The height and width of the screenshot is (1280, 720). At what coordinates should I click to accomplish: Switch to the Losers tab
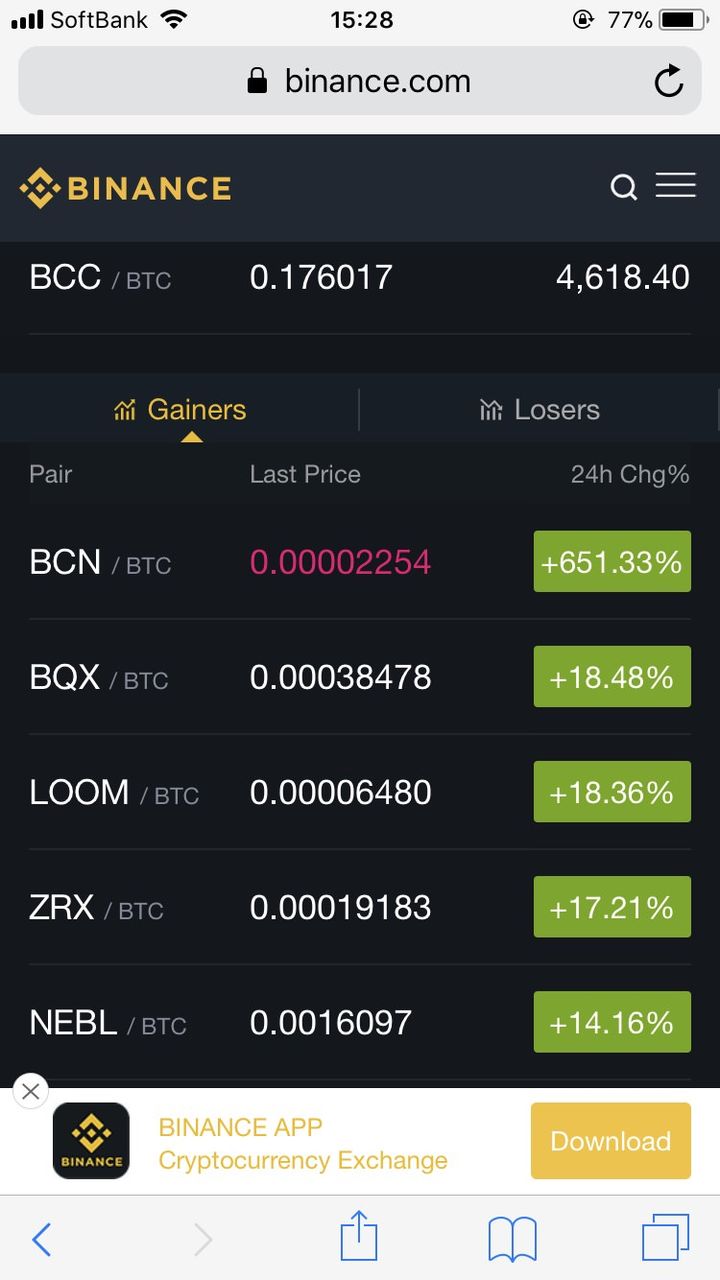coord(540,409)
